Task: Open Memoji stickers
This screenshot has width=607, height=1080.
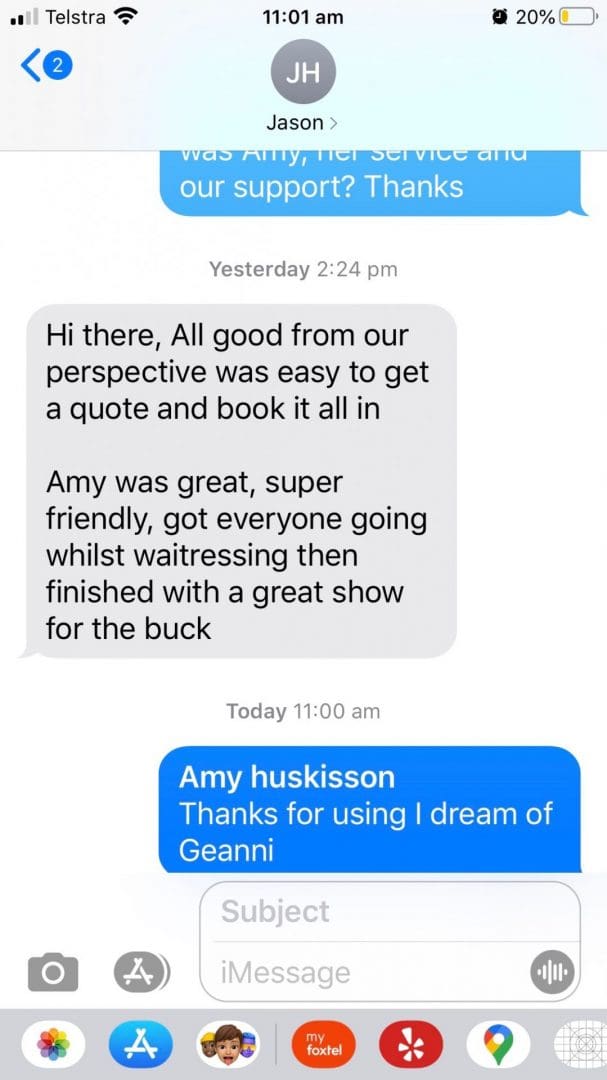Action: click(x=228, y=1044)
